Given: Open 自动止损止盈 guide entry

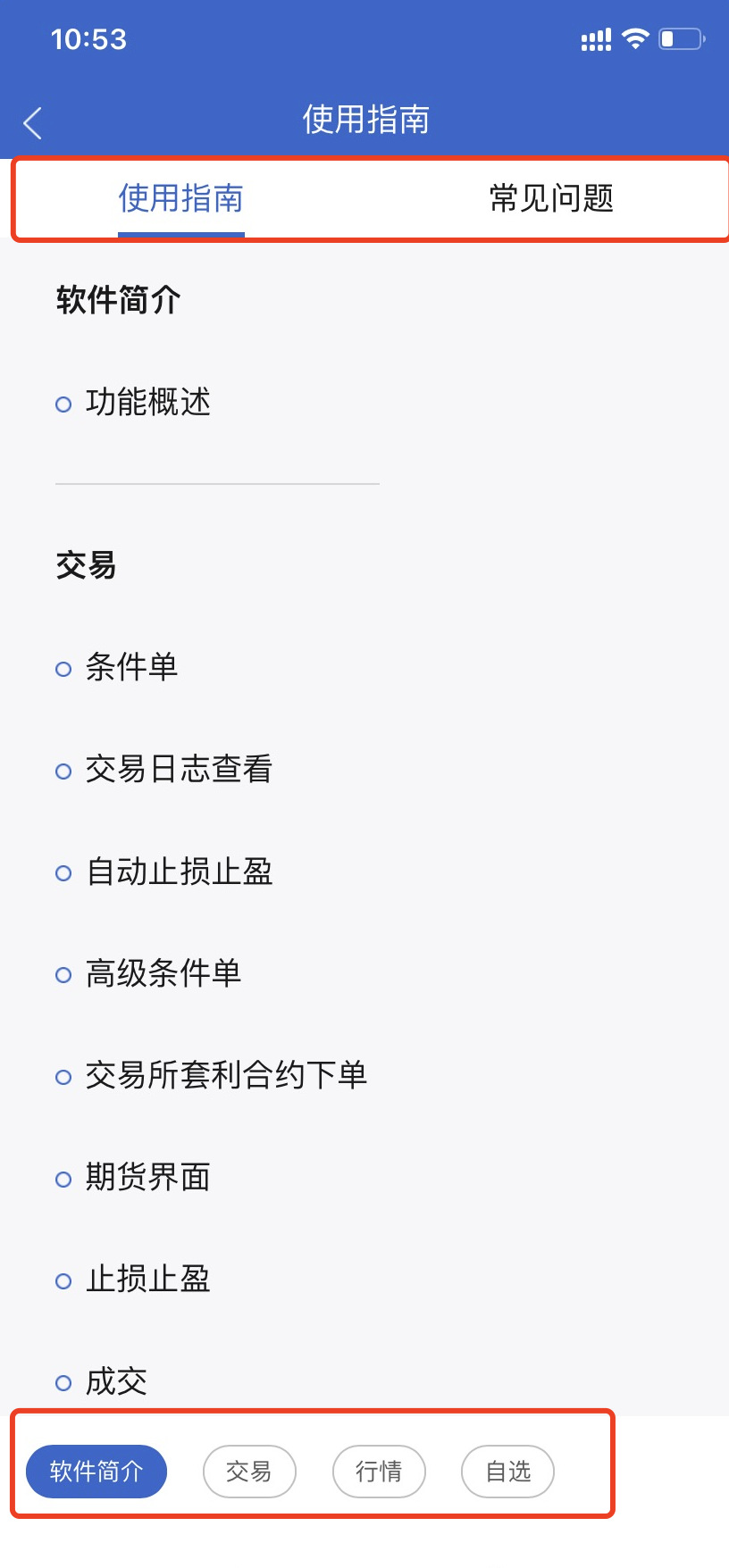Looking at the screenshot, I should tap(179, 872).
